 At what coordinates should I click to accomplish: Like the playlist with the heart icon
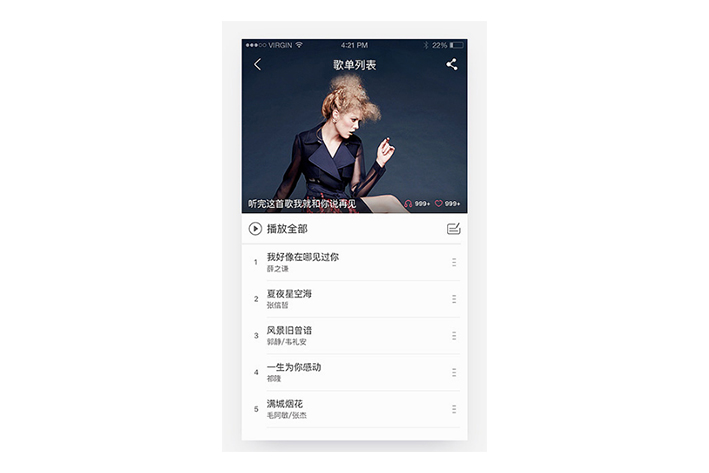(438, 204)
